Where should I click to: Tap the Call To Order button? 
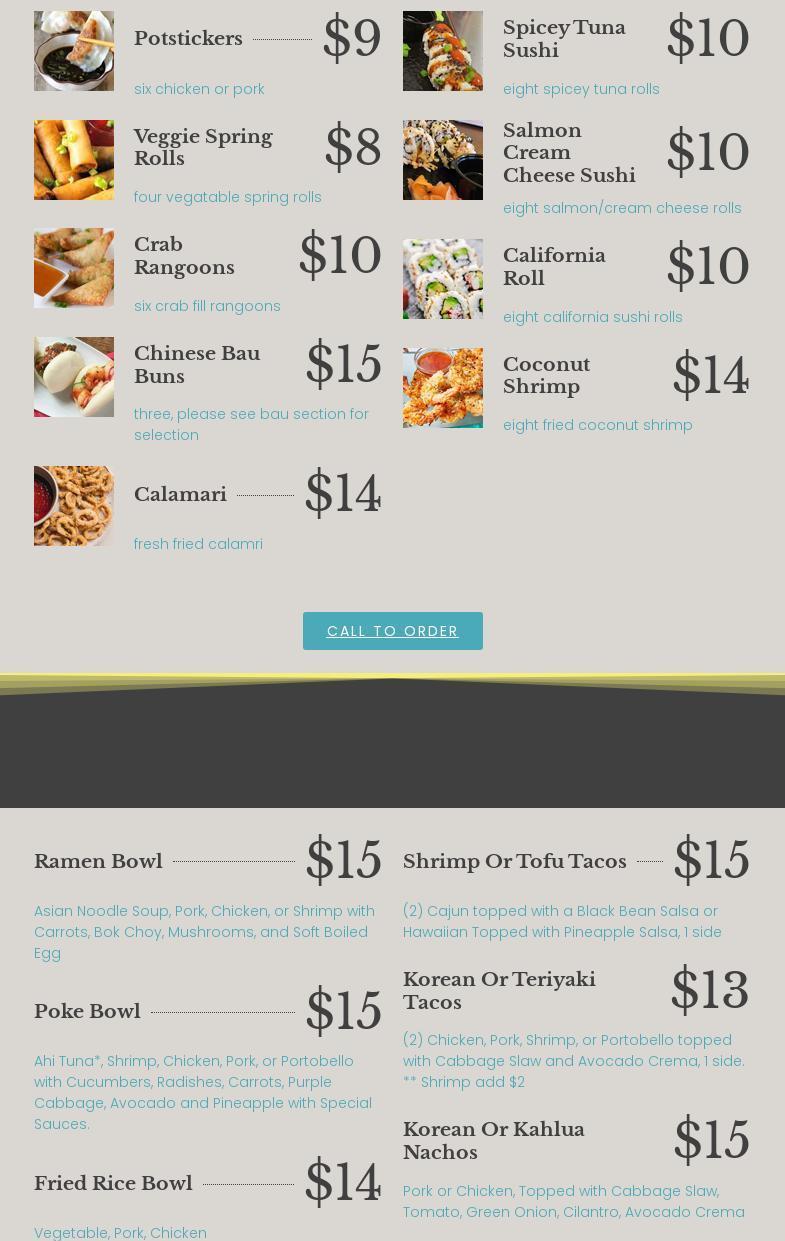392,631
